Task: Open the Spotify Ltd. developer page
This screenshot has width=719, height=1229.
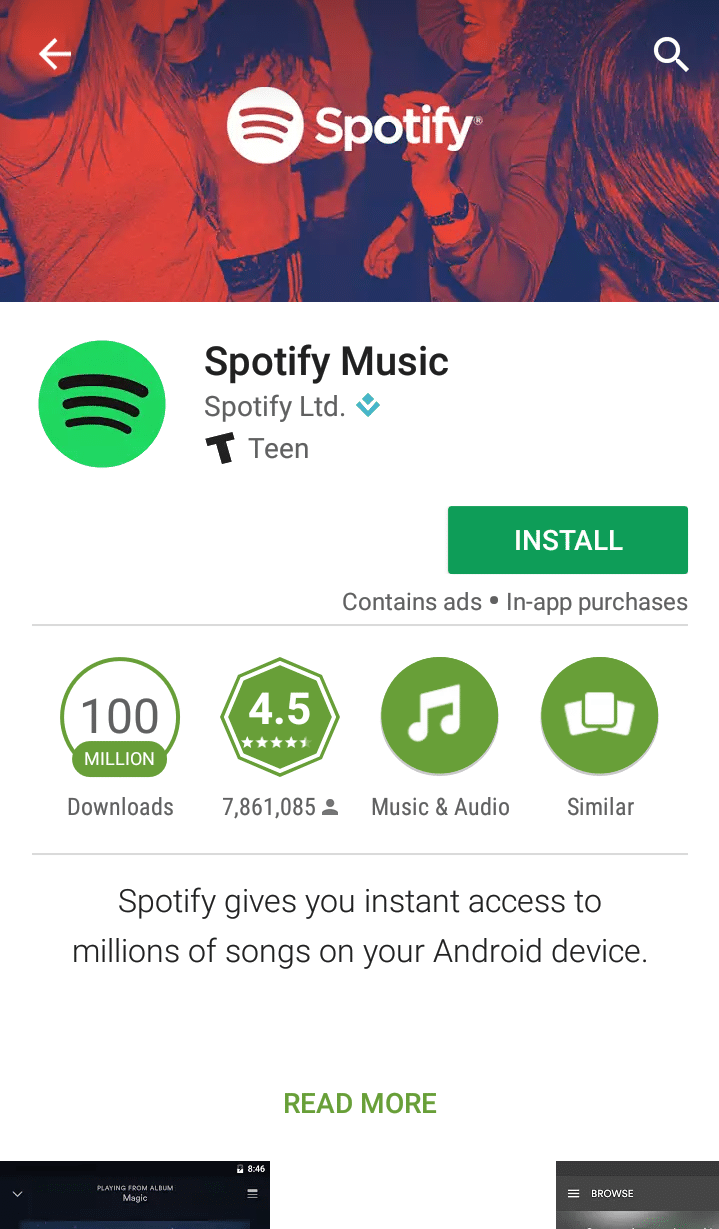Action: (274, 407)
